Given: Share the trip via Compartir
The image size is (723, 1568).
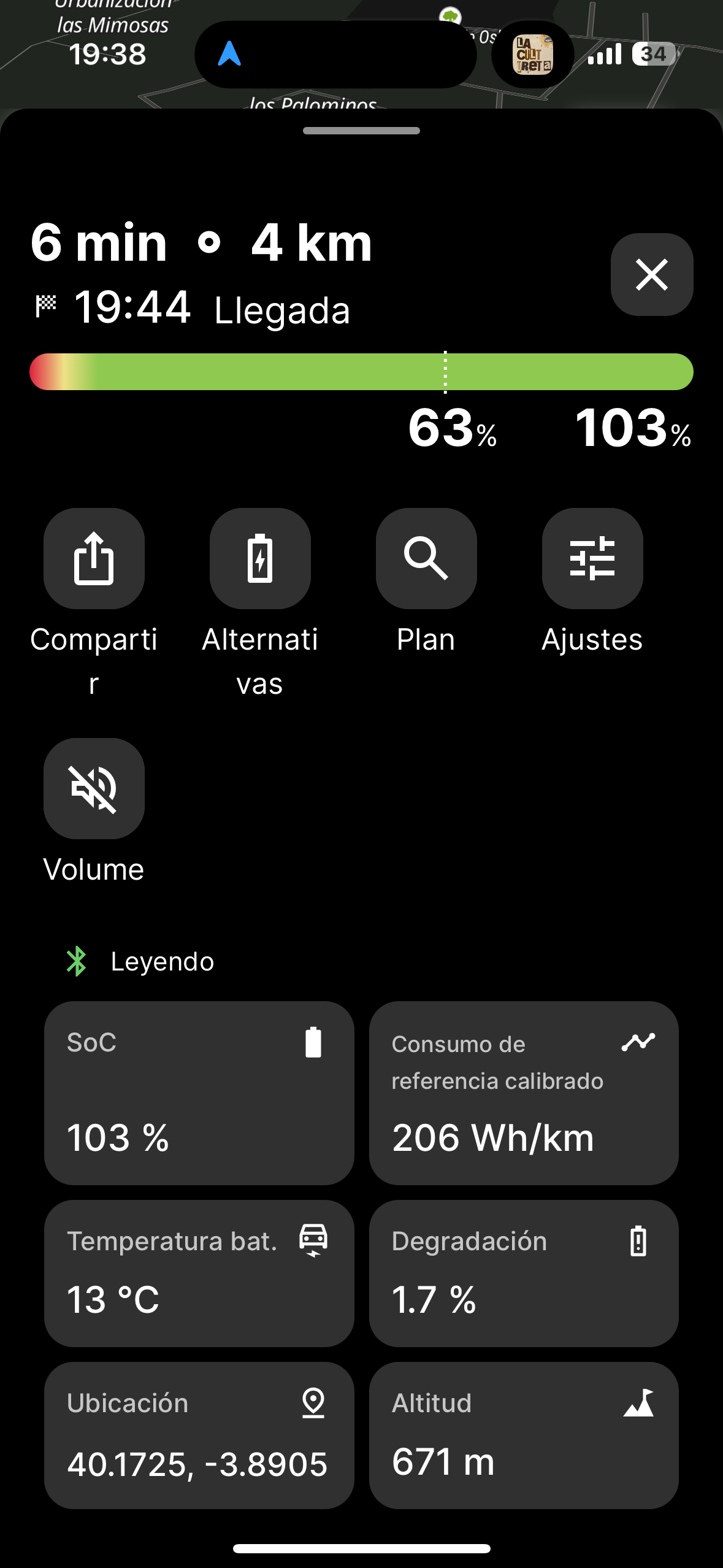Looking at the screenshot, I should [x=94, y=558].
